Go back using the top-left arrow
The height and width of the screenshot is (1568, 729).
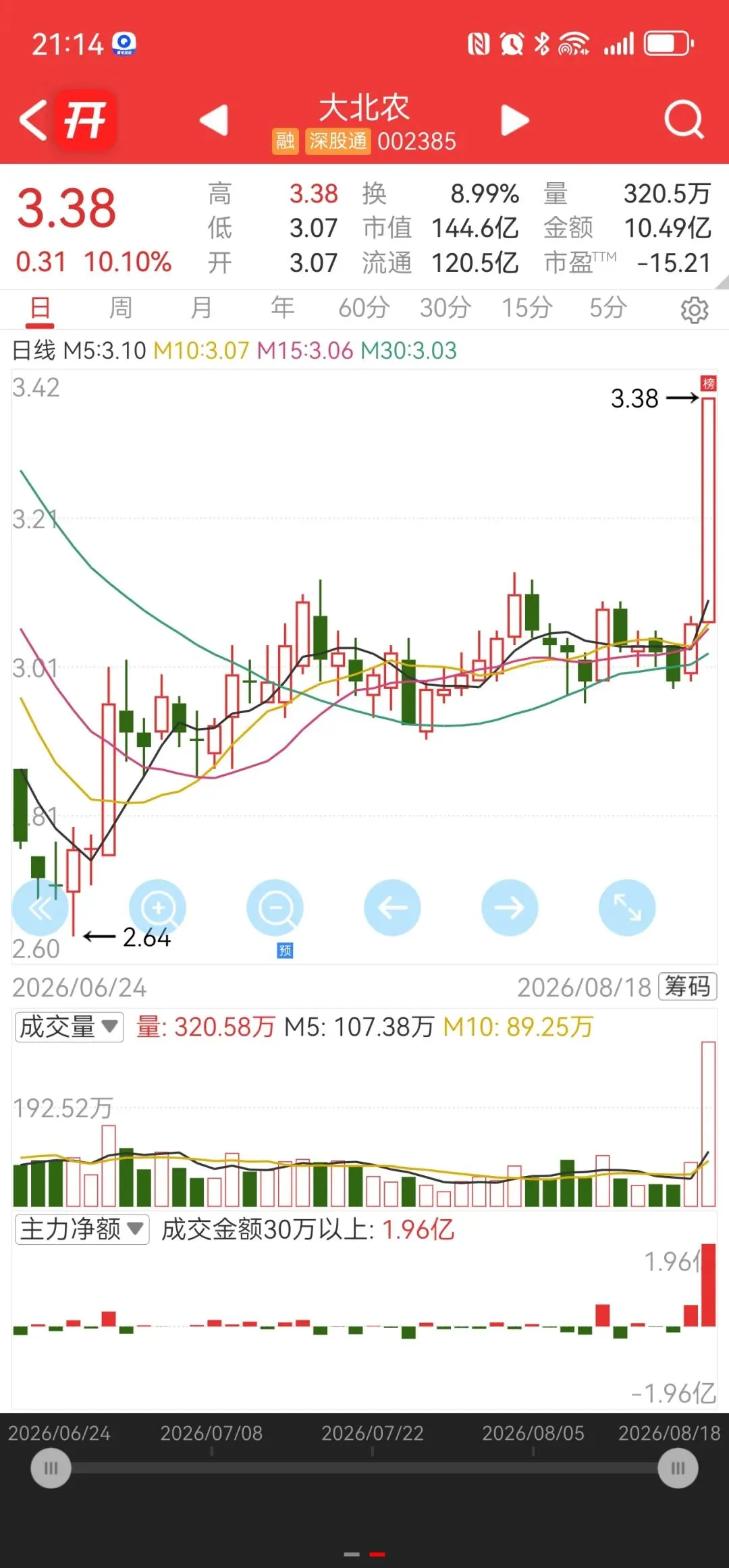pos(33,121)
